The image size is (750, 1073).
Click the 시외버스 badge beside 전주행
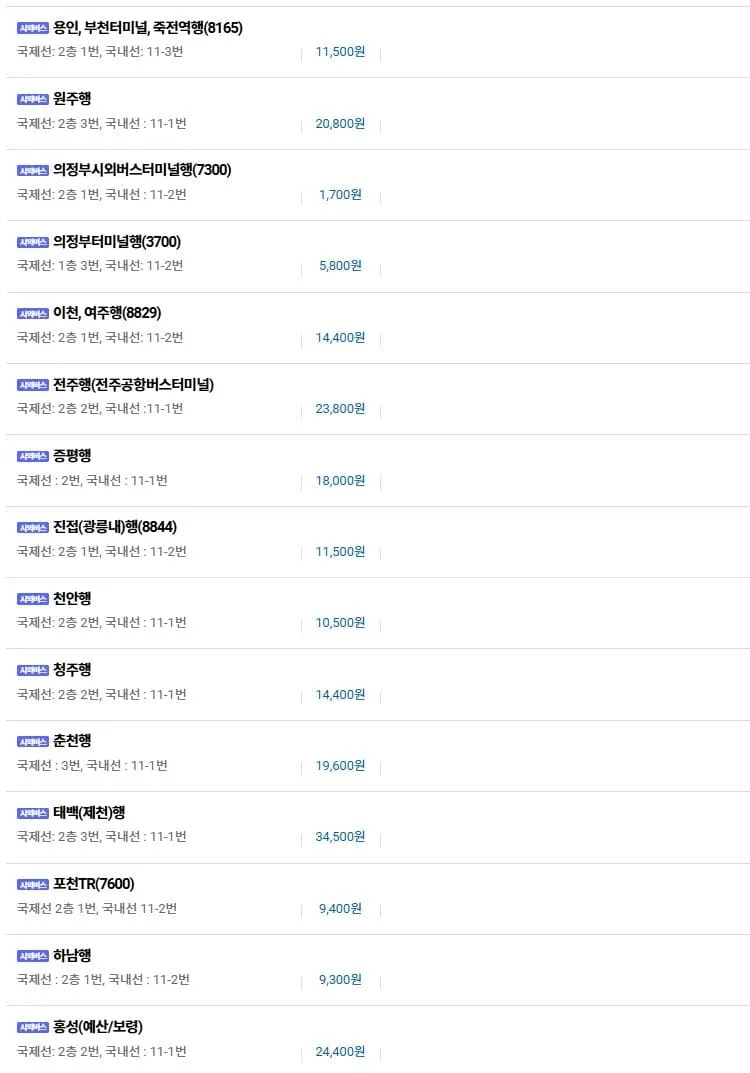33,384
